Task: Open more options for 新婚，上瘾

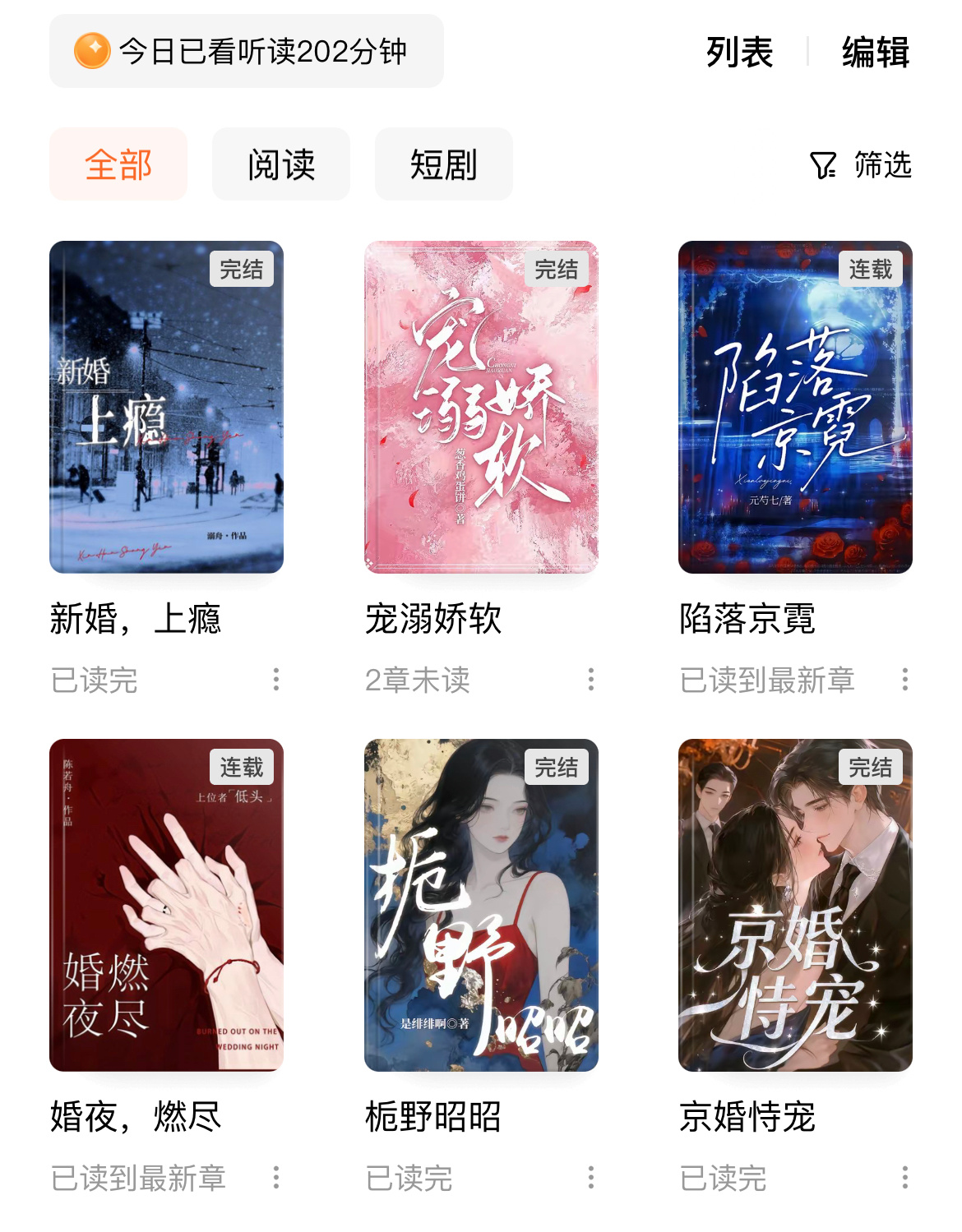Action: click(275, 679)
